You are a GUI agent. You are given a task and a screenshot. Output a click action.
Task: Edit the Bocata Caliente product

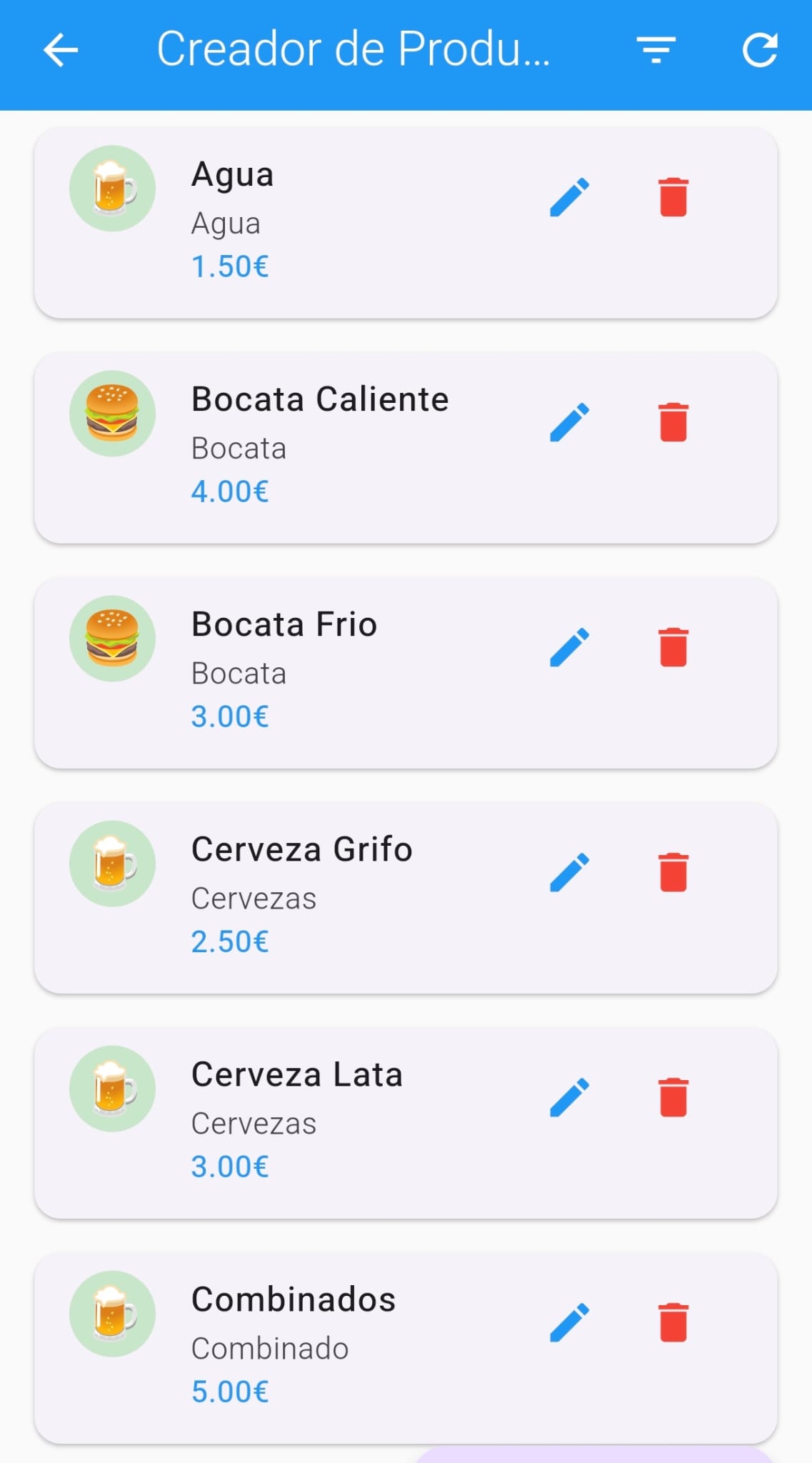click(x=569, y=421)
